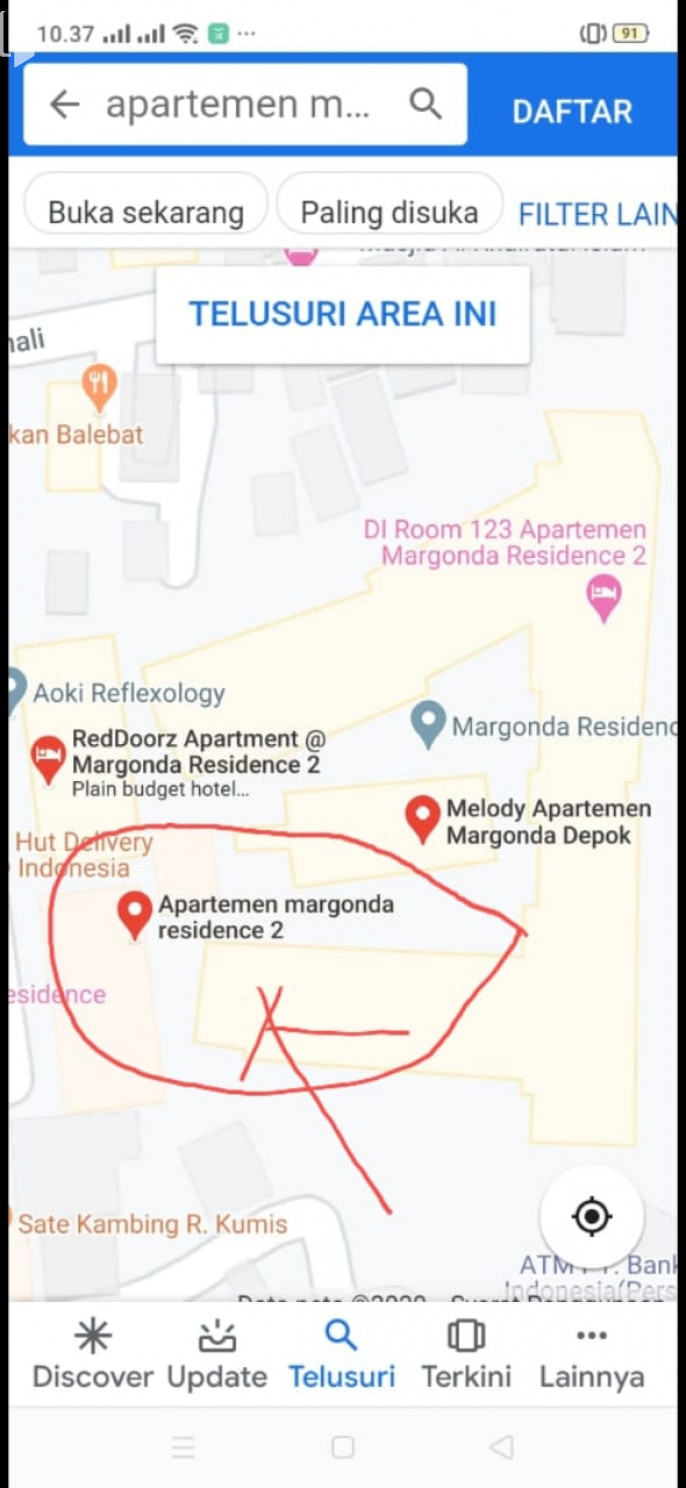Image resolution: width=686 pixels, height=1488 pixels.
Task: Select DI Room 123 Apartemen marker
Action: pyautogui.click(x=603, y=597)
